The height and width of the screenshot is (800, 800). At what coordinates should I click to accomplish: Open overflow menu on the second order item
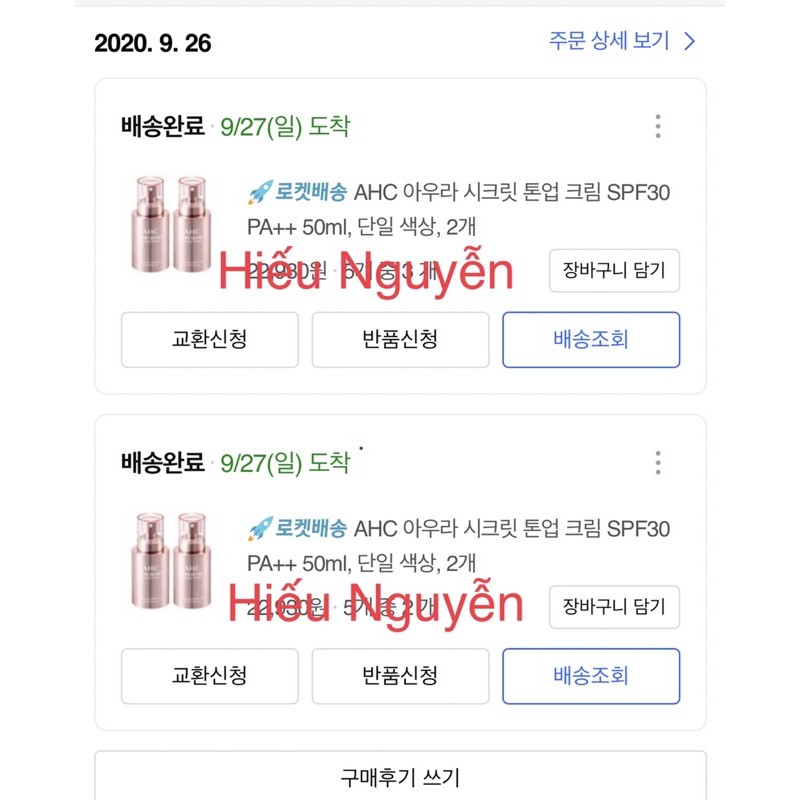pyautogui.click(x=657, y=463)
